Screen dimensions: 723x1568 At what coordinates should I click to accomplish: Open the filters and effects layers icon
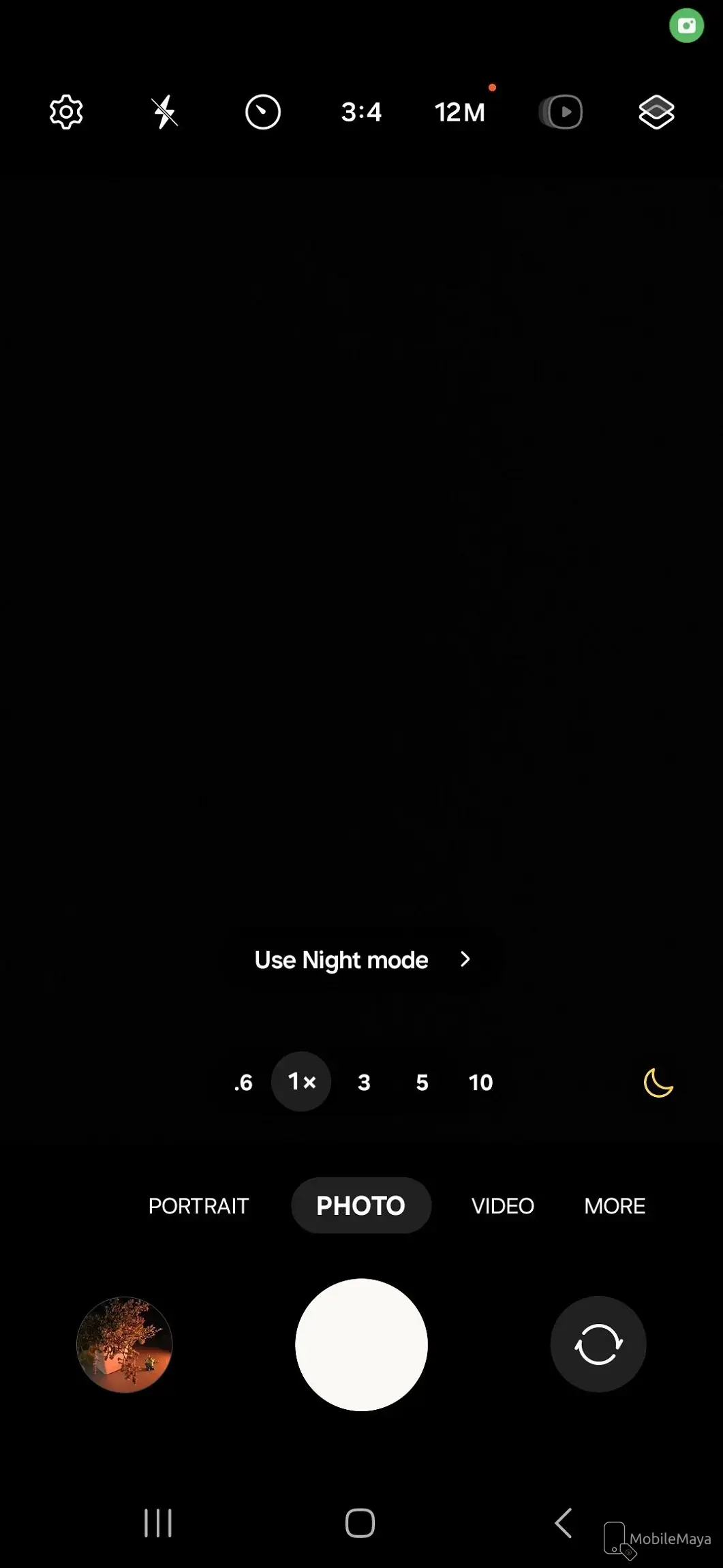click(x=656, y=112)
